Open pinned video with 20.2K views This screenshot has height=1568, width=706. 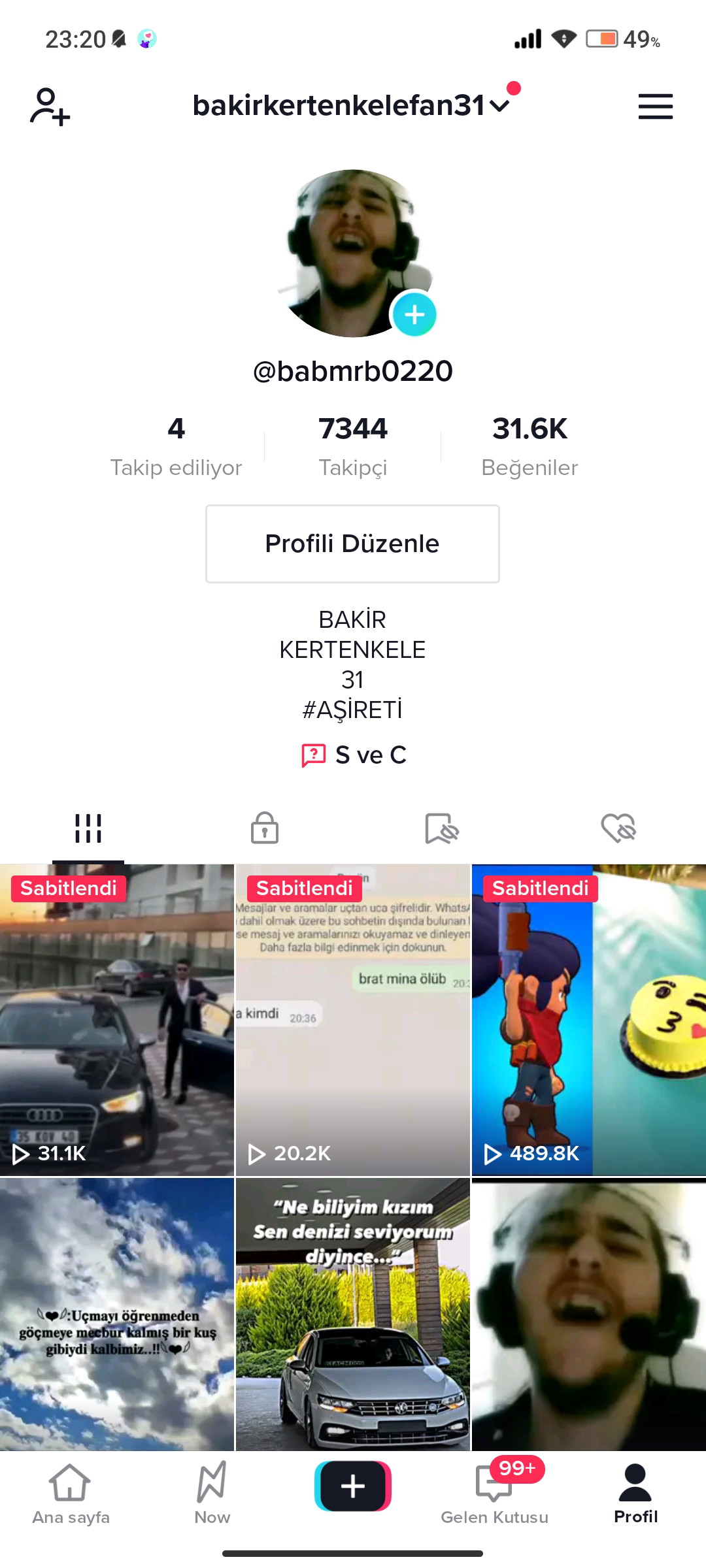(x=353, y=1020)
